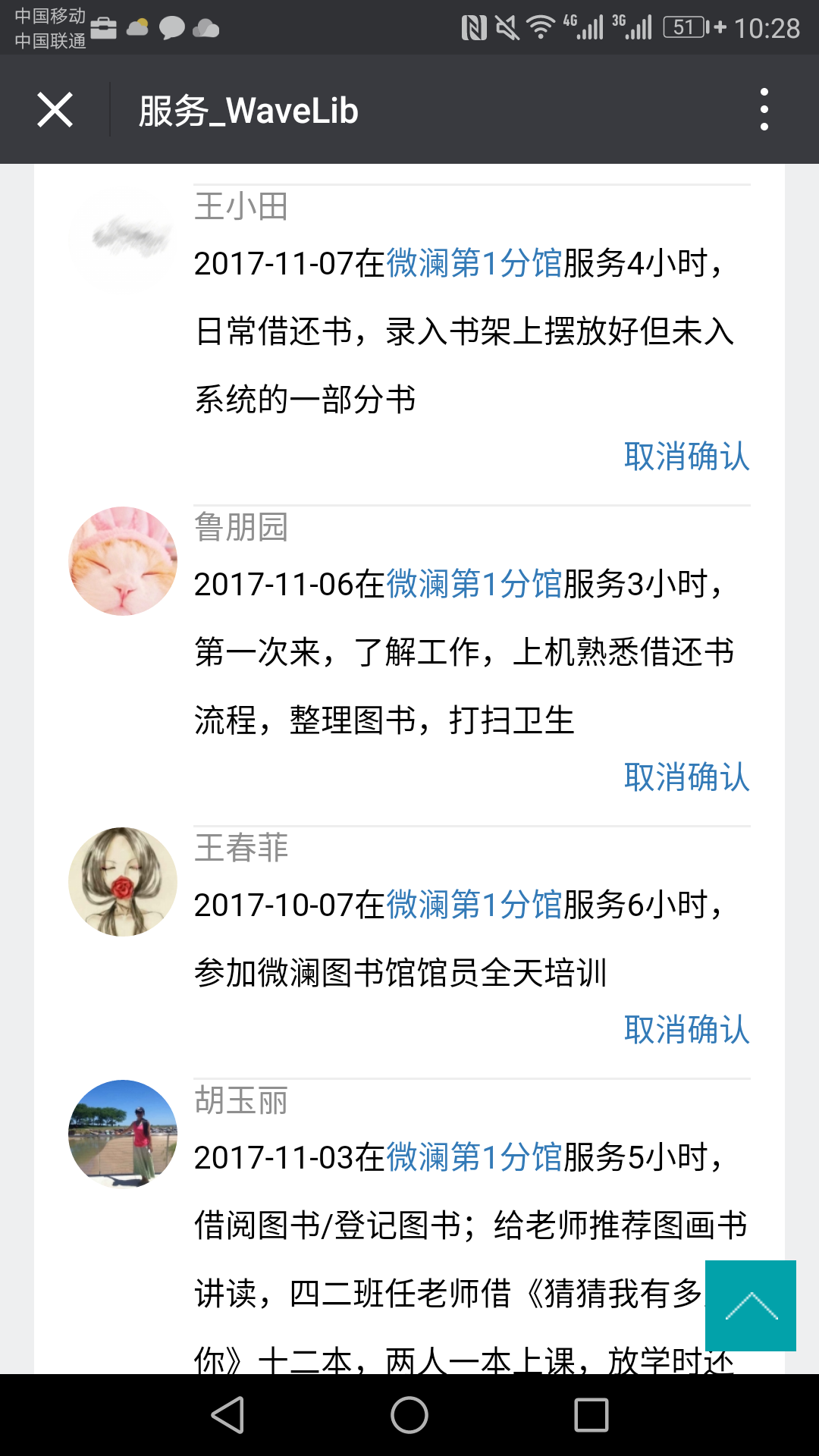
Task: Tap 取消确认 under 鲁朋园's record
Action: point(687,777)
